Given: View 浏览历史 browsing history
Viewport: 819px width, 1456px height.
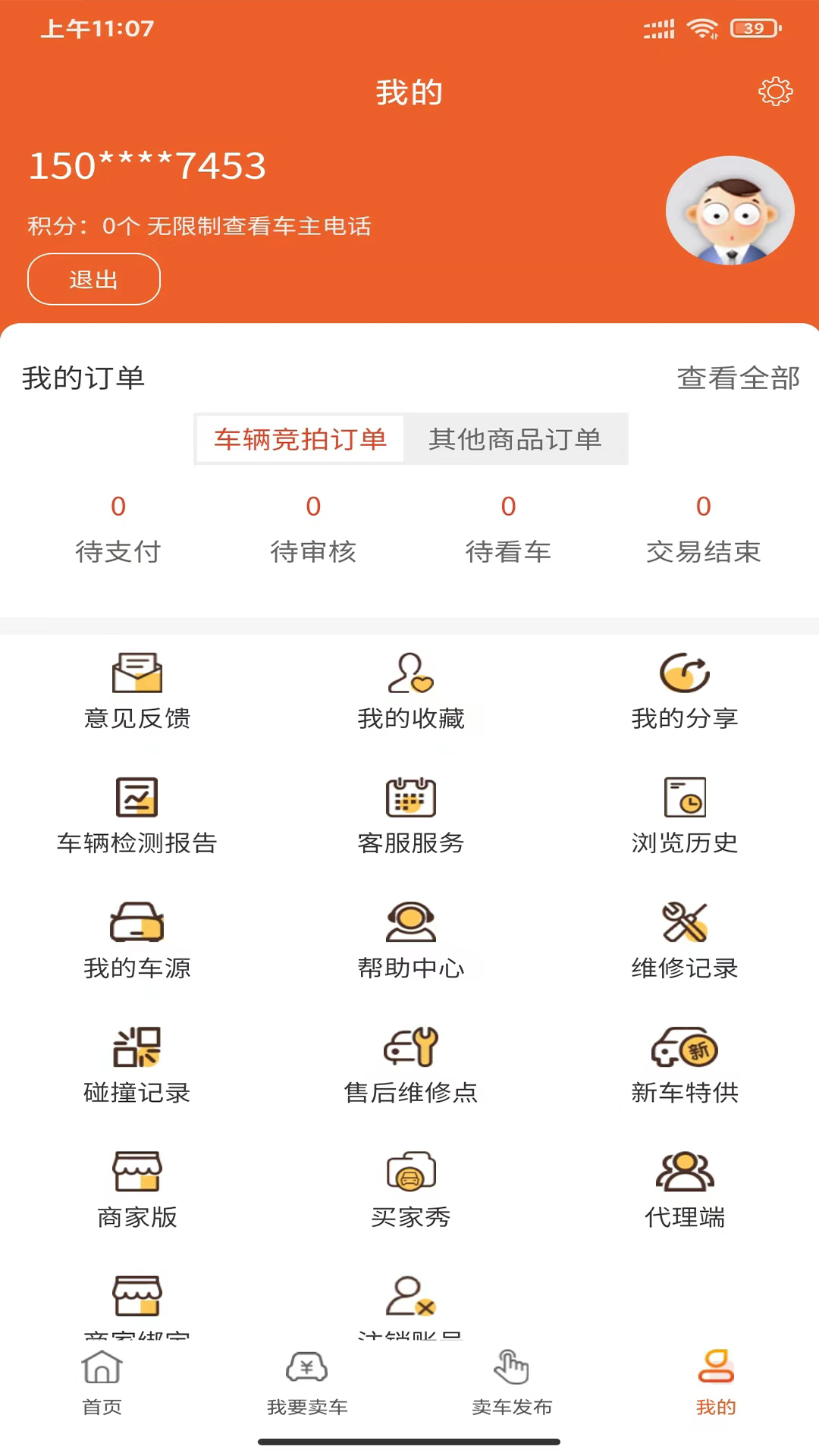Looking at the screenshot, I should point(682,815).
